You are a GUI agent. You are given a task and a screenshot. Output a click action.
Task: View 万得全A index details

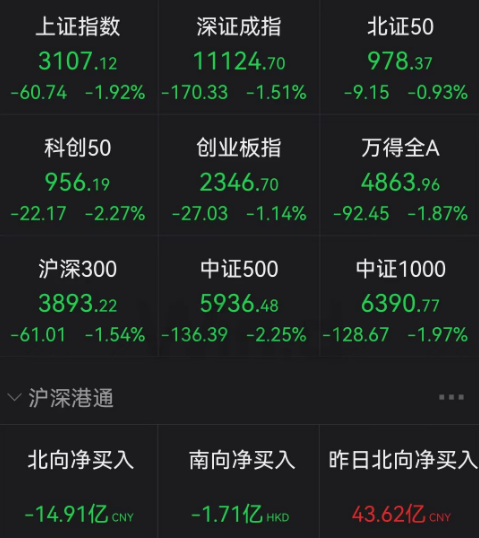pyautogui.click(x=399, y=175)
